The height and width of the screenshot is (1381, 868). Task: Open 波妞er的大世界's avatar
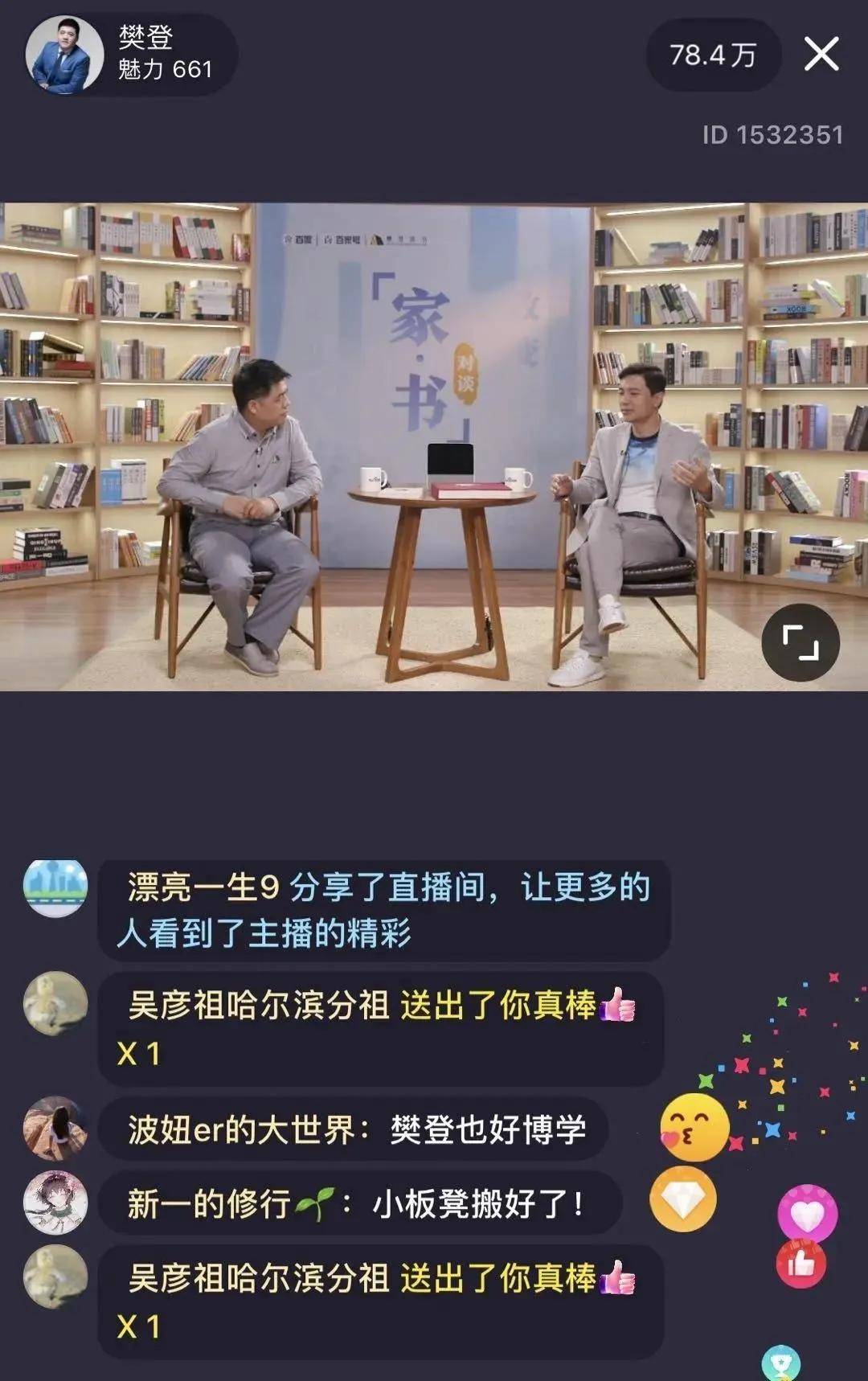(x=55, y=1129)
